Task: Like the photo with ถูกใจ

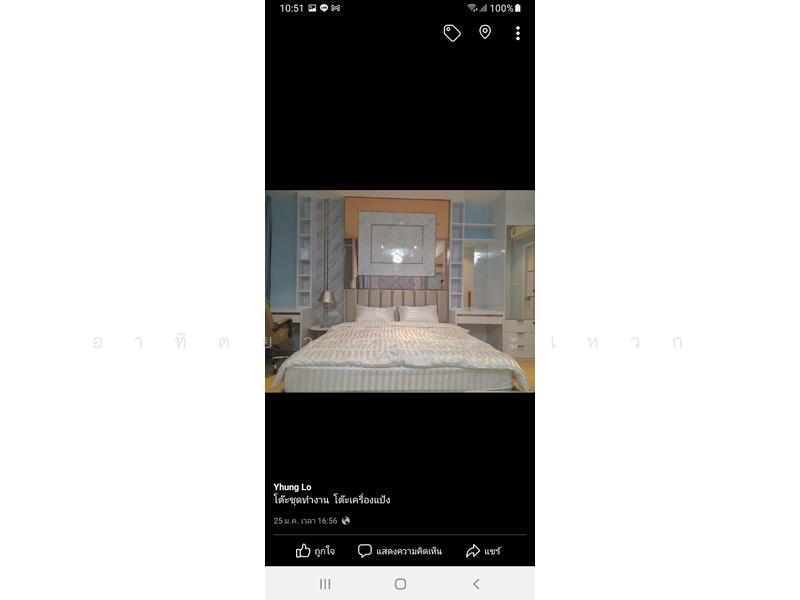Action: pyautogui.click(x=315, y=551)
